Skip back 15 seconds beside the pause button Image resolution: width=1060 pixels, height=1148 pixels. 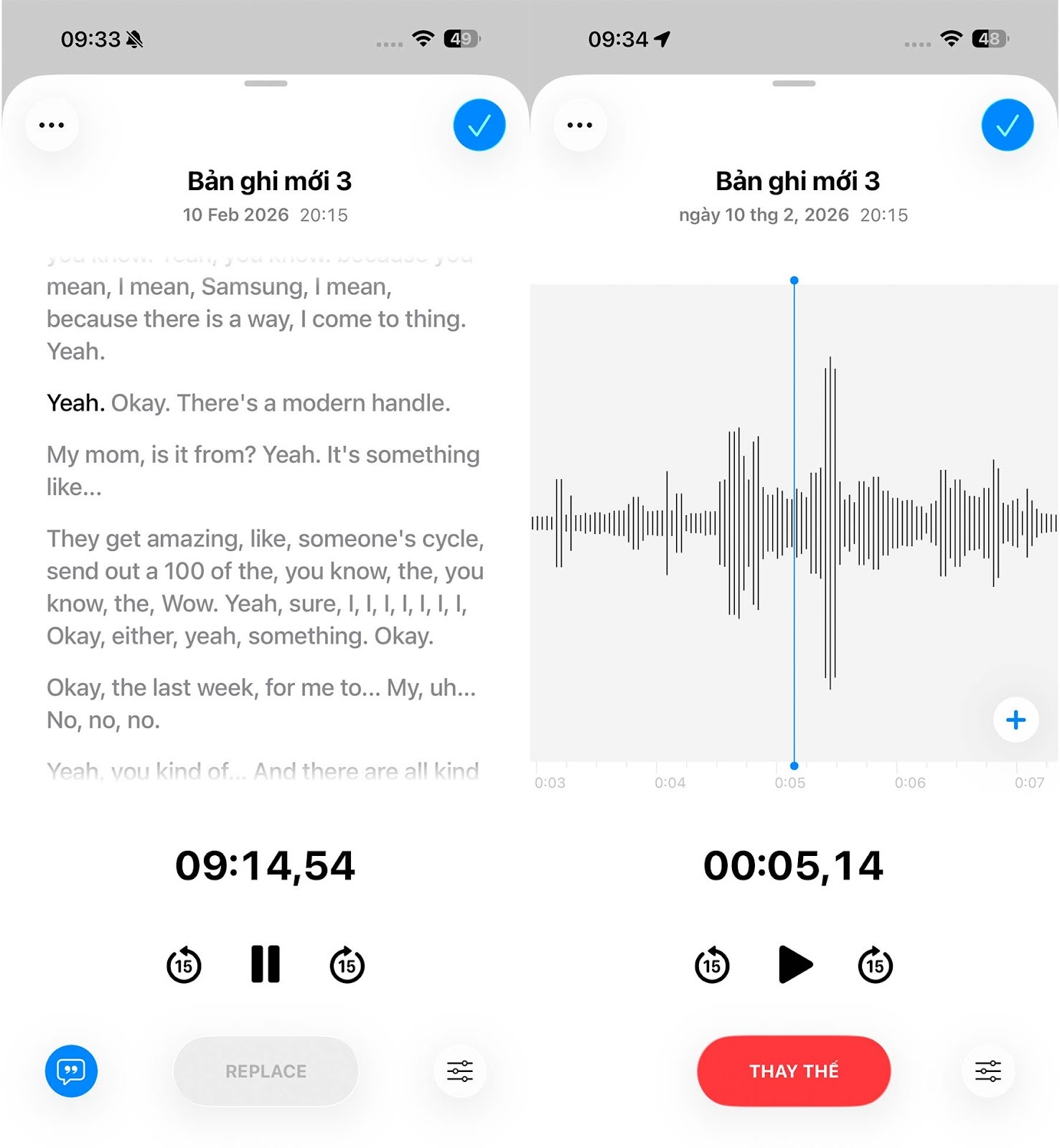pos(184,964)
